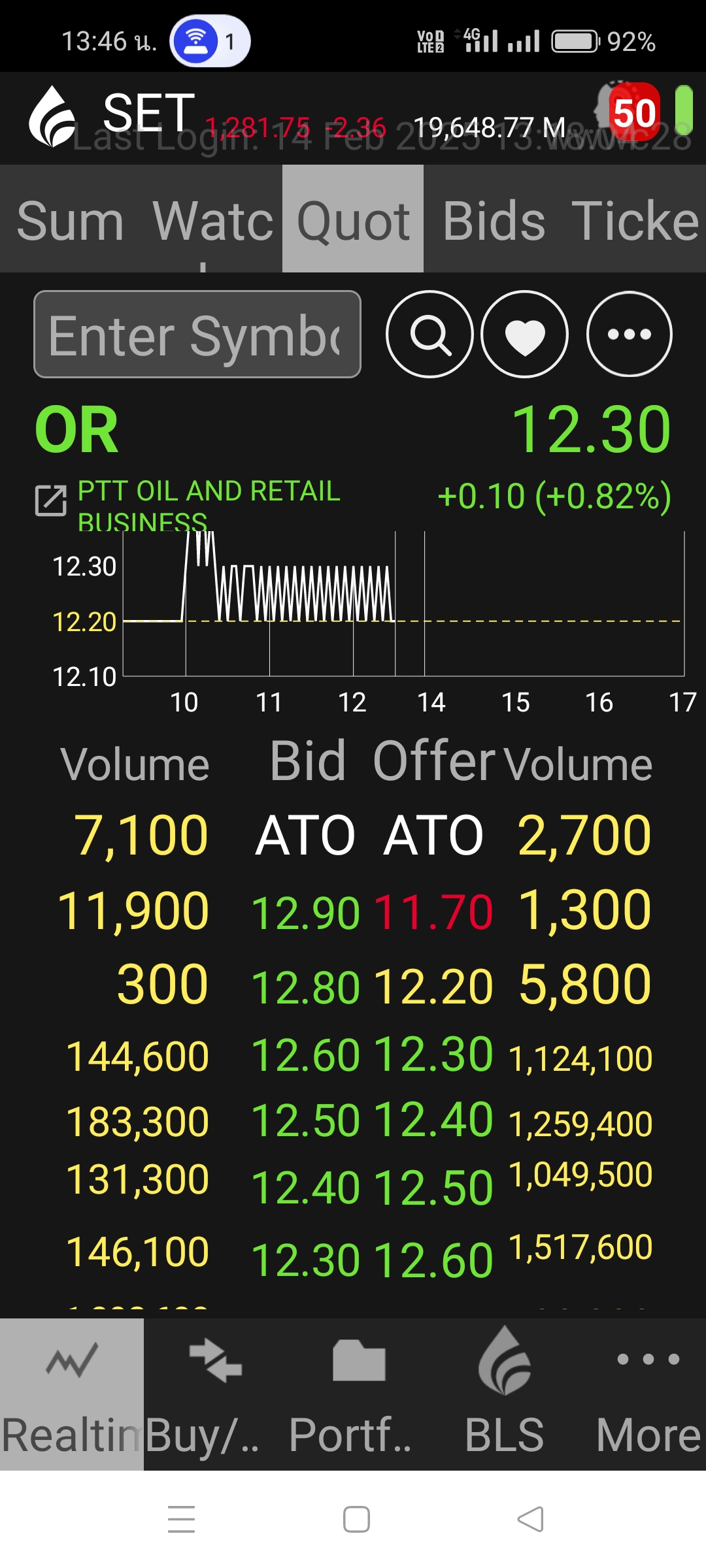Open the red 50 notification badge
Image resolution: width=706 pixels, height=1568 pixels.
633,112
